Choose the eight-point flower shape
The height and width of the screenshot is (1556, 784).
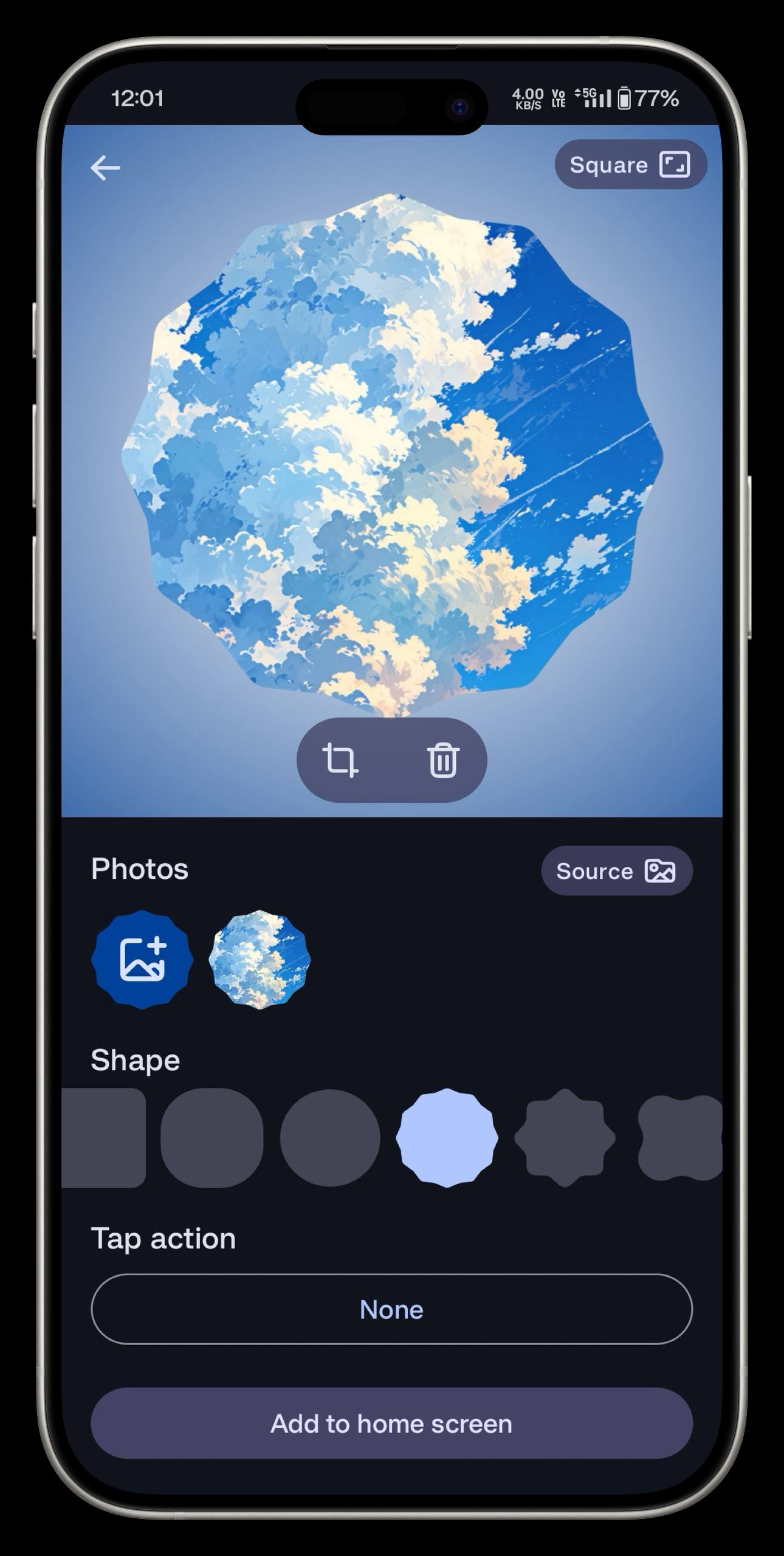pyautogui.click(x=565, y=1138)
